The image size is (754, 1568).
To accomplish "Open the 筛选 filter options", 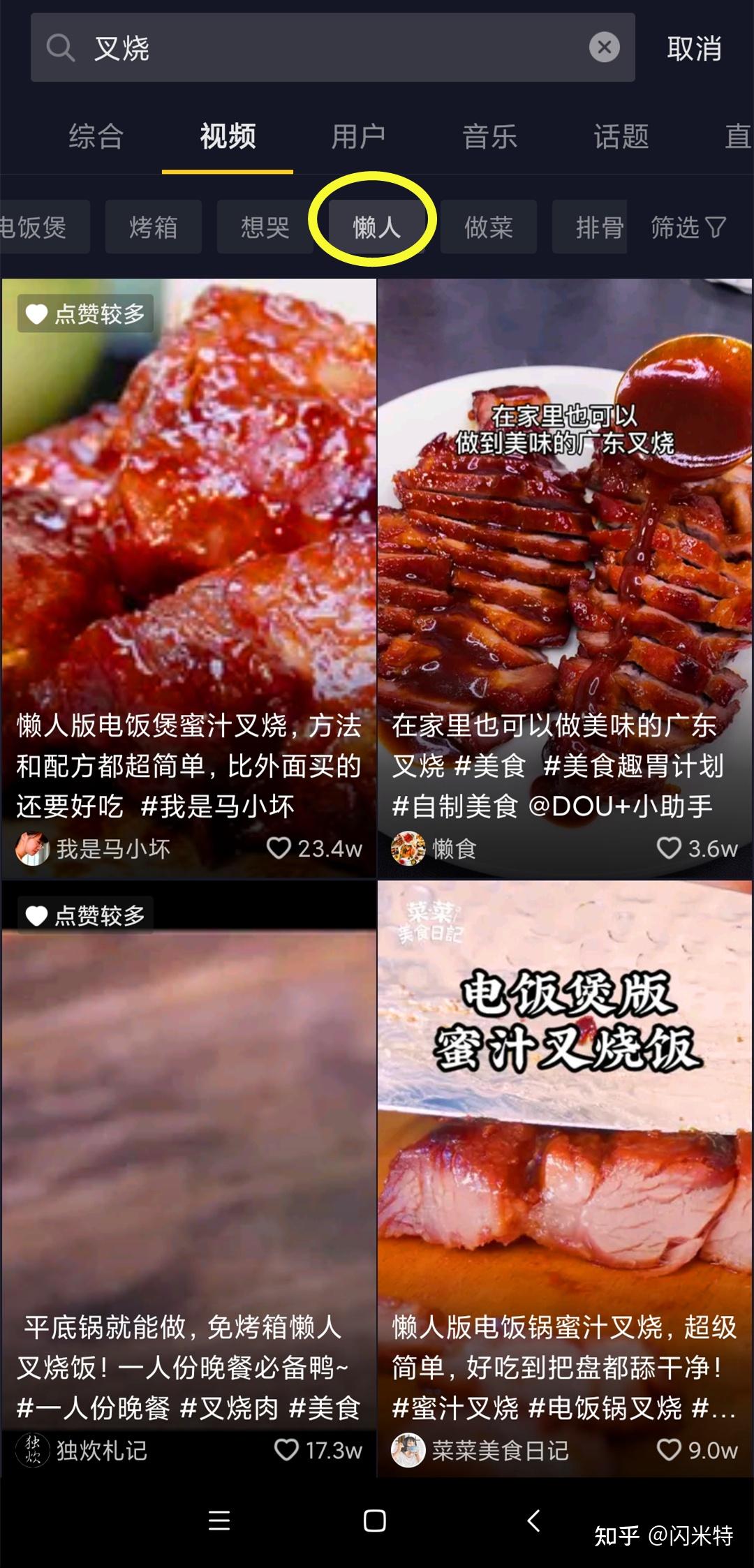I will pos(688,227).
